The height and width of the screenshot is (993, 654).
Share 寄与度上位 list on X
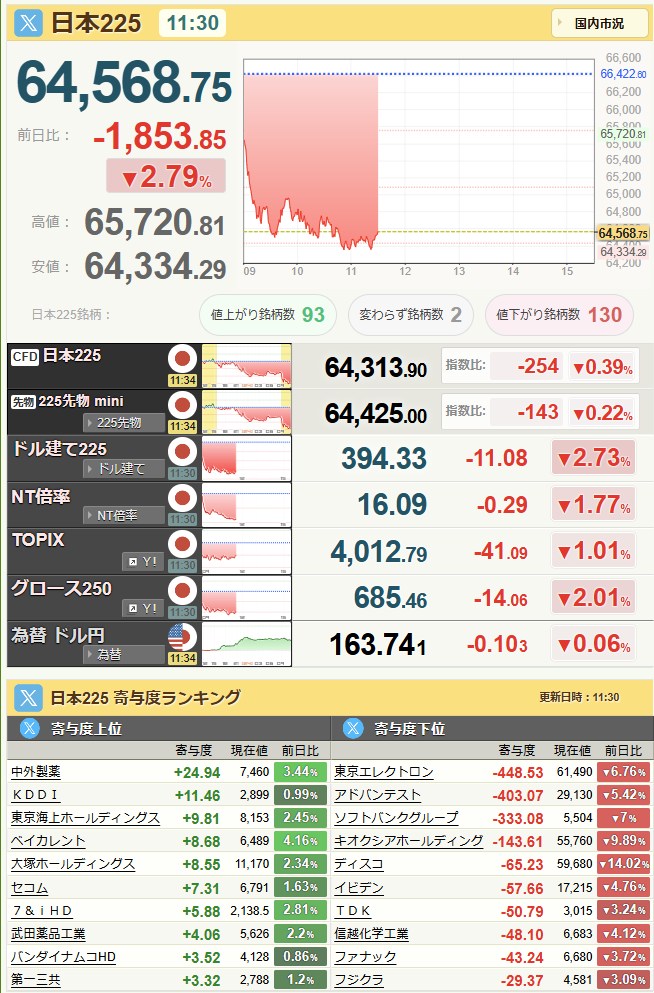[x=30, y=728]
